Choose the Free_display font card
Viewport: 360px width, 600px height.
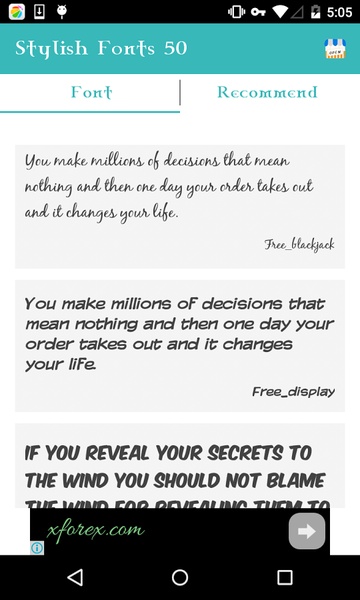coord(180,346)
